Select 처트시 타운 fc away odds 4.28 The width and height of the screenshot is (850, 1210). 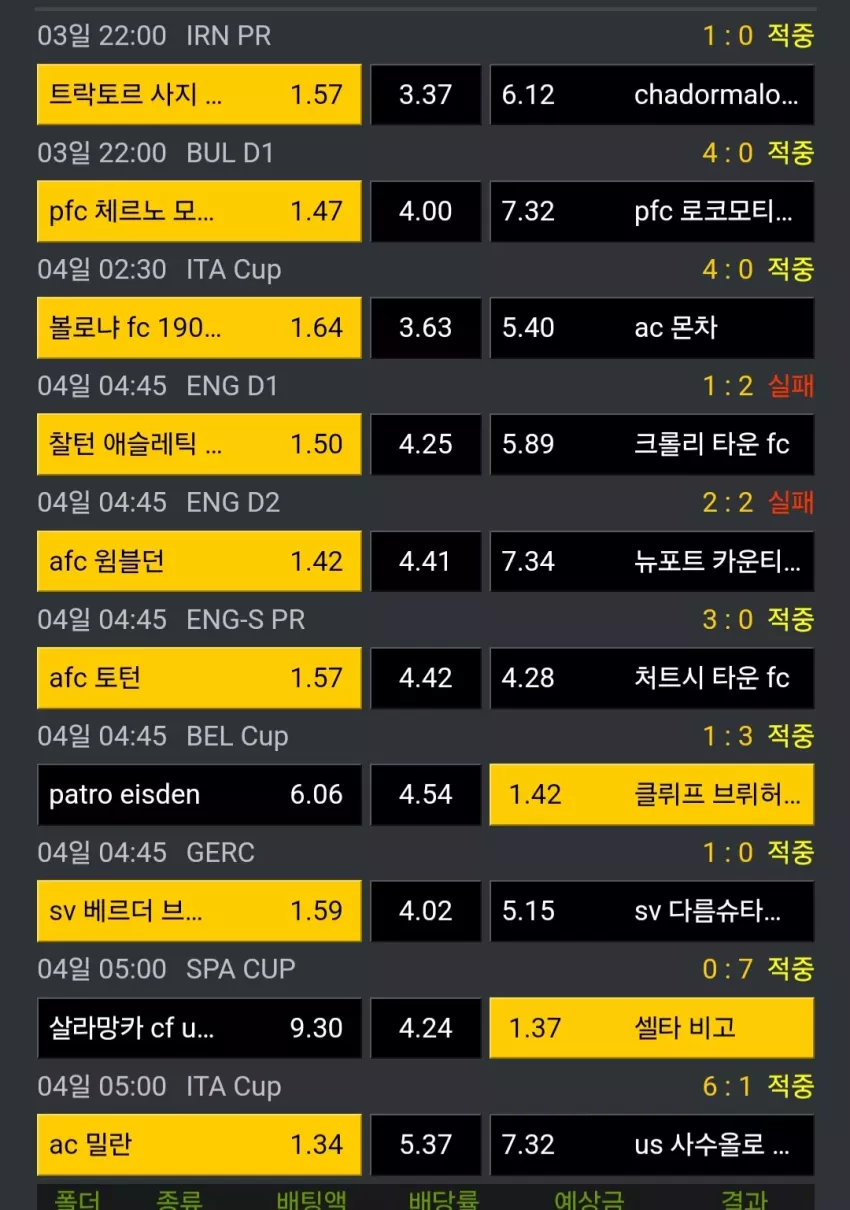point(652,678)
